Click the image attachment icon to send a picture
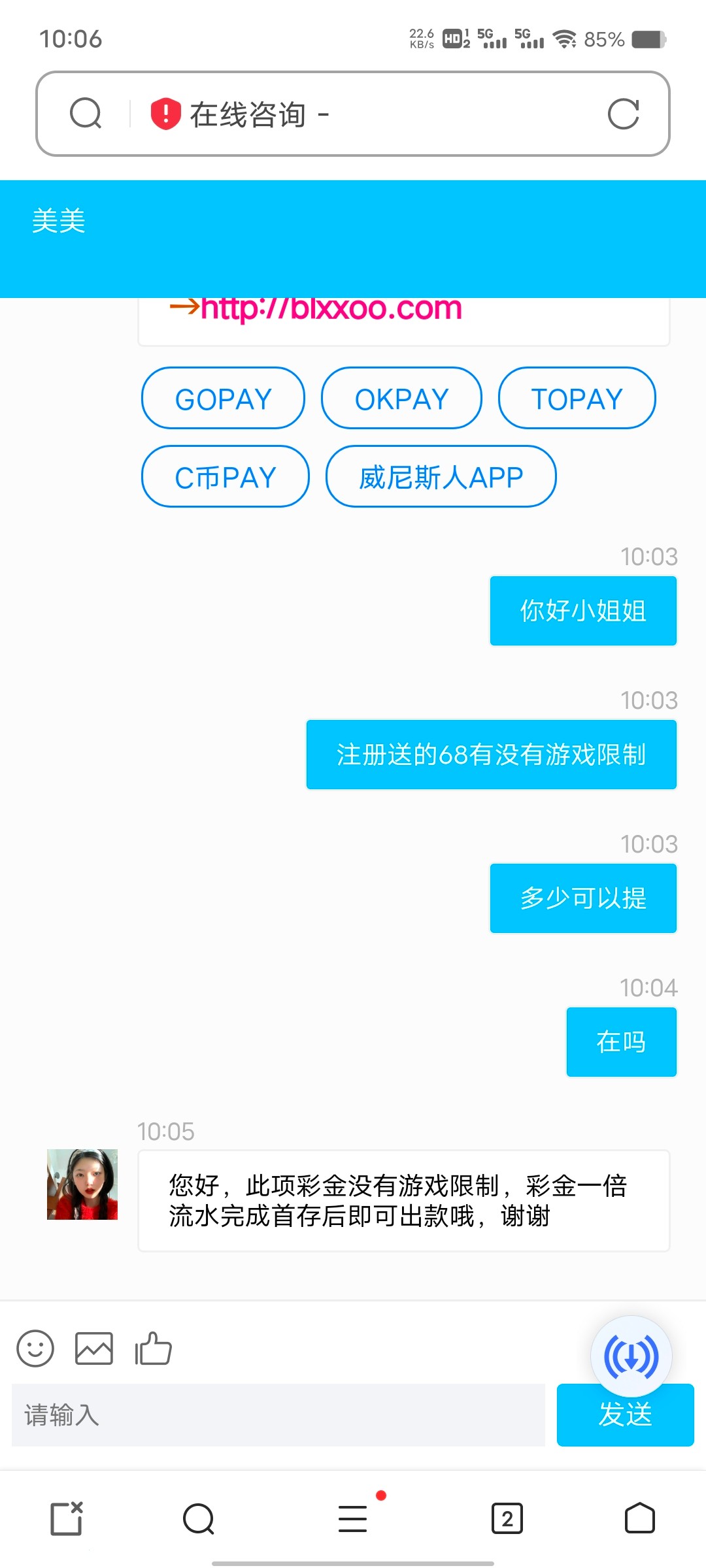The height and width of the screenshot is (1568, 706). click(93, 1347)
